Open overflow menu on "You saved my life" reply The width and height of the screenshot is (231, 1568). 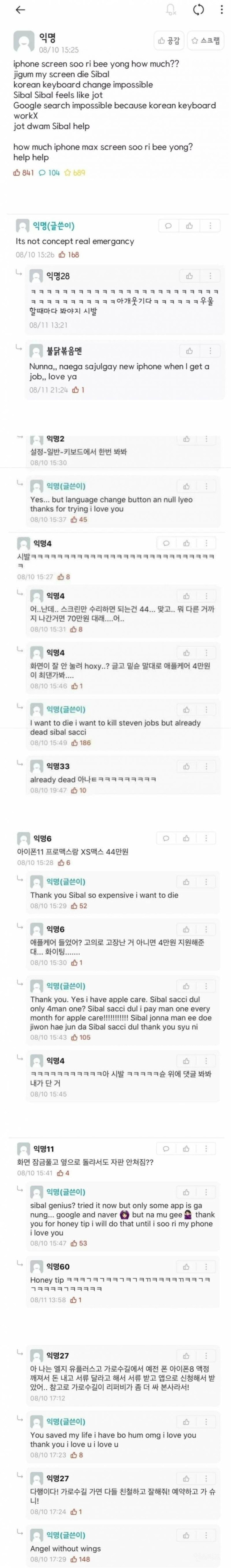pos(207,1422)
